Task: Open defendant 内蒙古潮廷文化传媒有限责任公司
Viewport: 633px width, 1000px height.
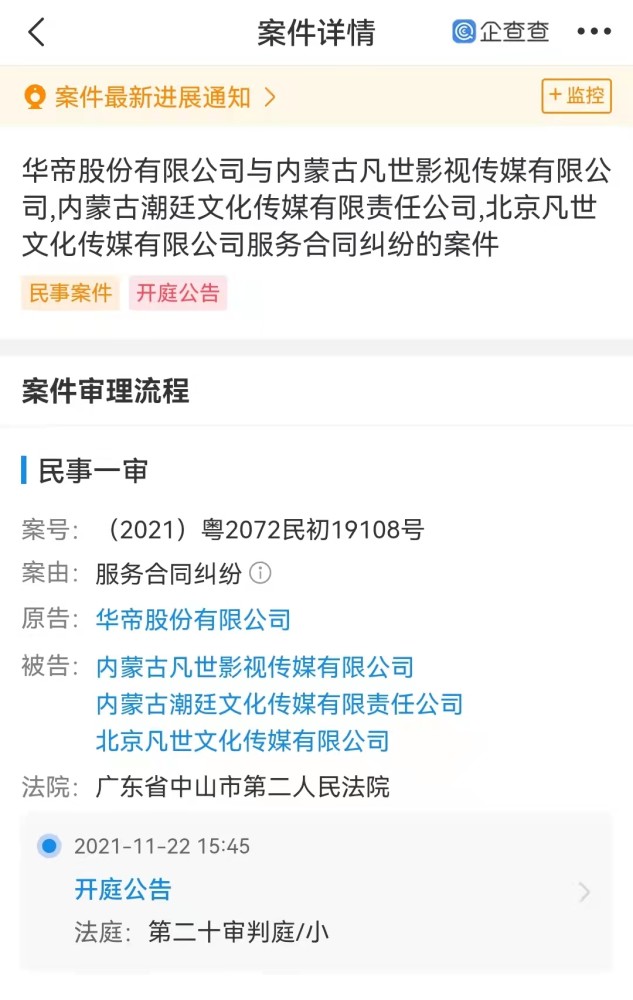Action: (x=279, y=704)
